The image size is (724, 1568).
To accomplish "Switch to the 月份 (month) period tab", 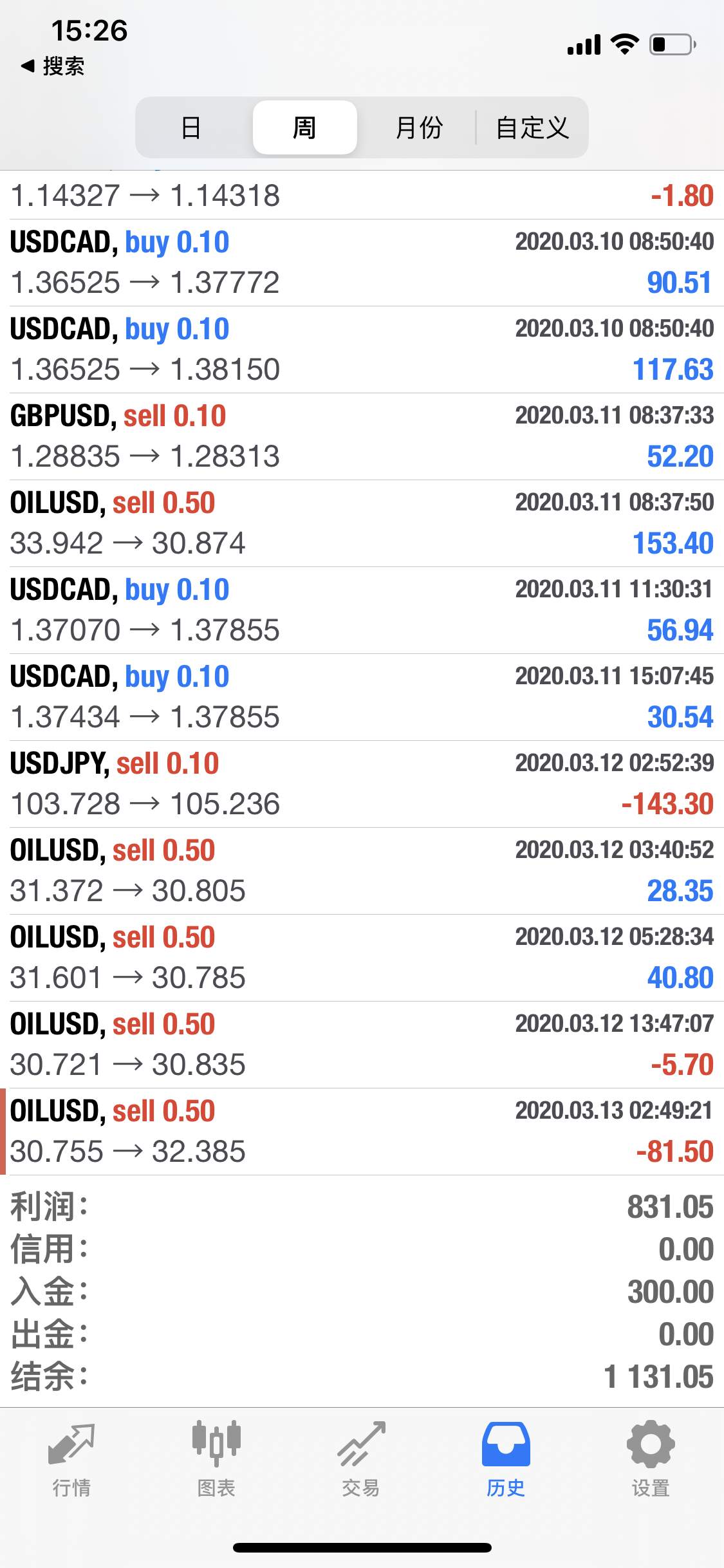I will coord(418,127).
